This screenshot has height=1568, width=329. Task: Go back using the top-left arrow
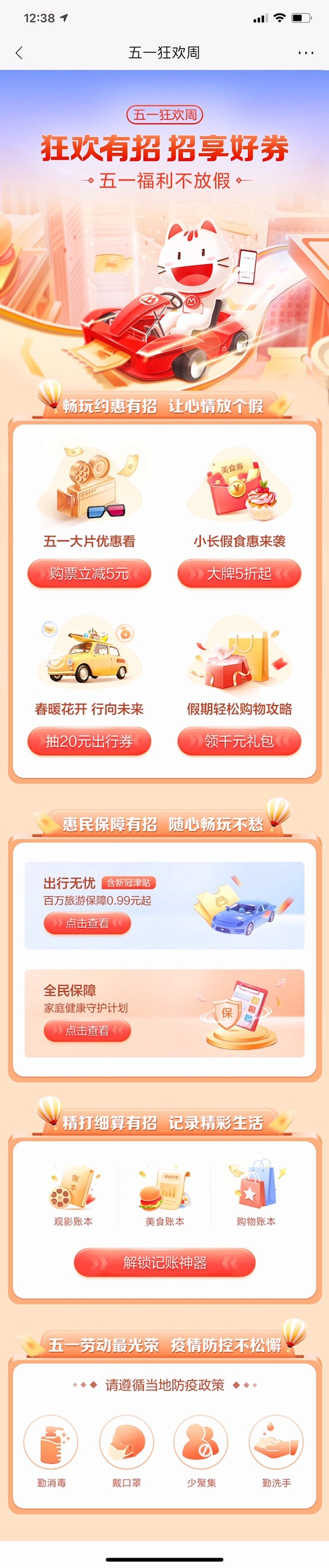19,53
